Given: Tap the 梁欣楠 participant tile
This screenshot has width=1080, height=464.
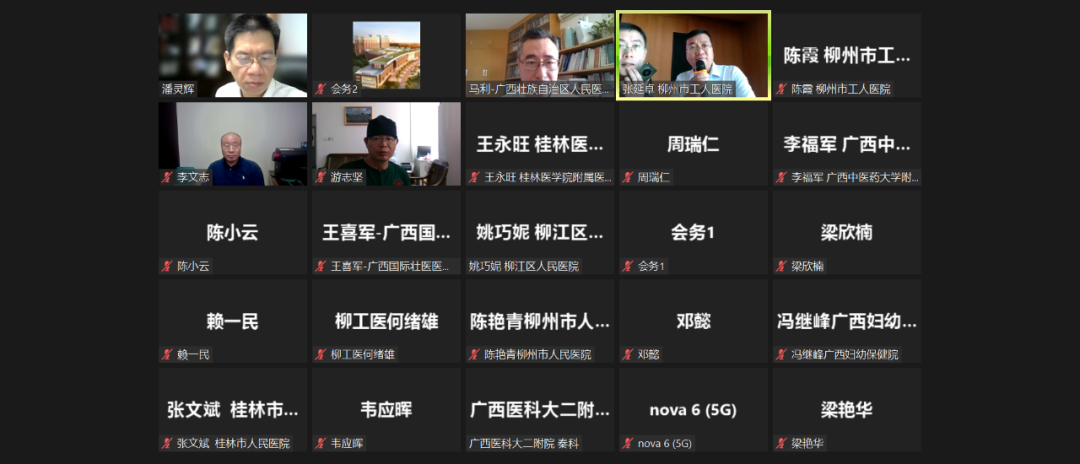Looking at the screenshot, I should [x=846, y=232].
